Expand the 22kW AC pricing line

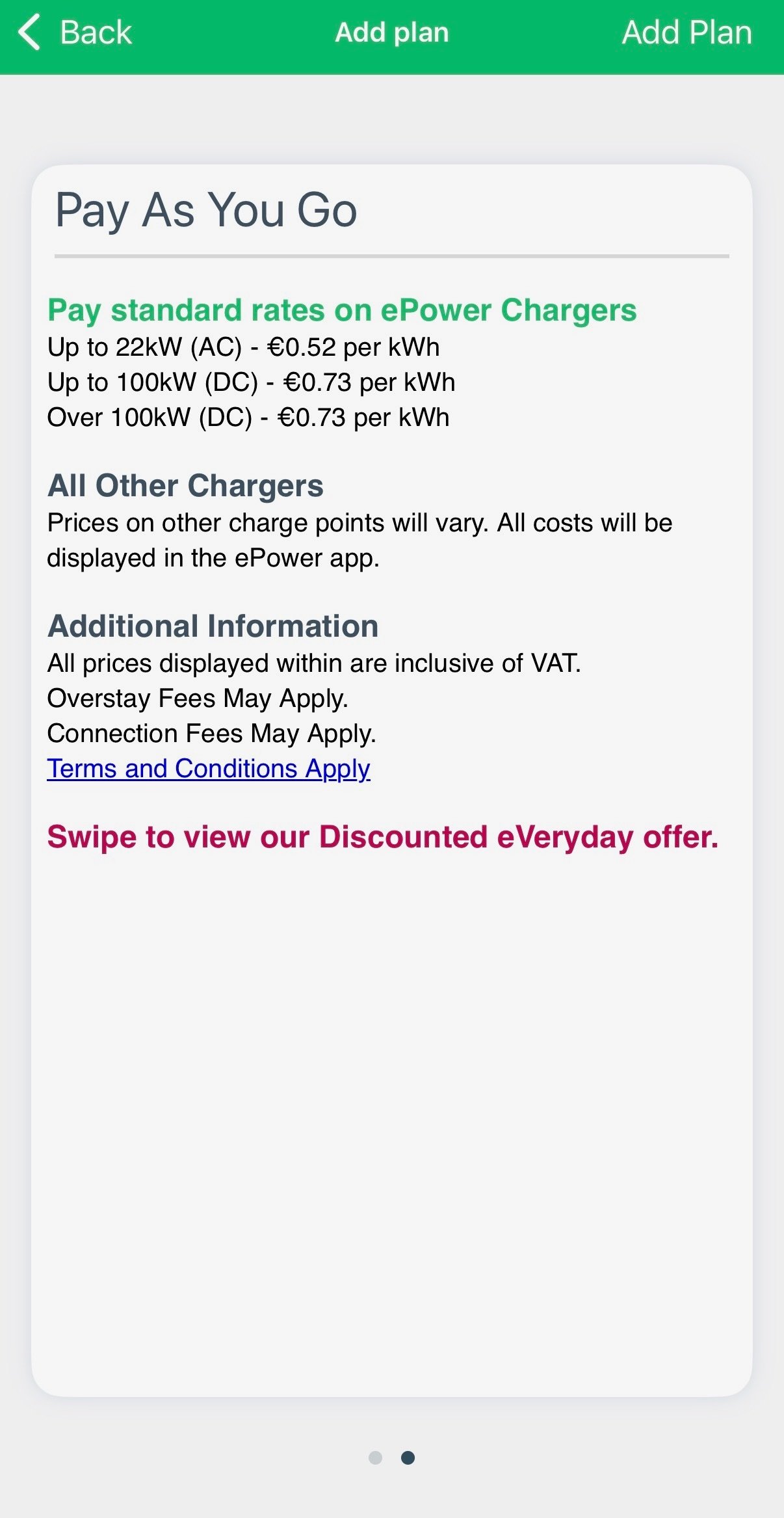click(x=243, y=347)
